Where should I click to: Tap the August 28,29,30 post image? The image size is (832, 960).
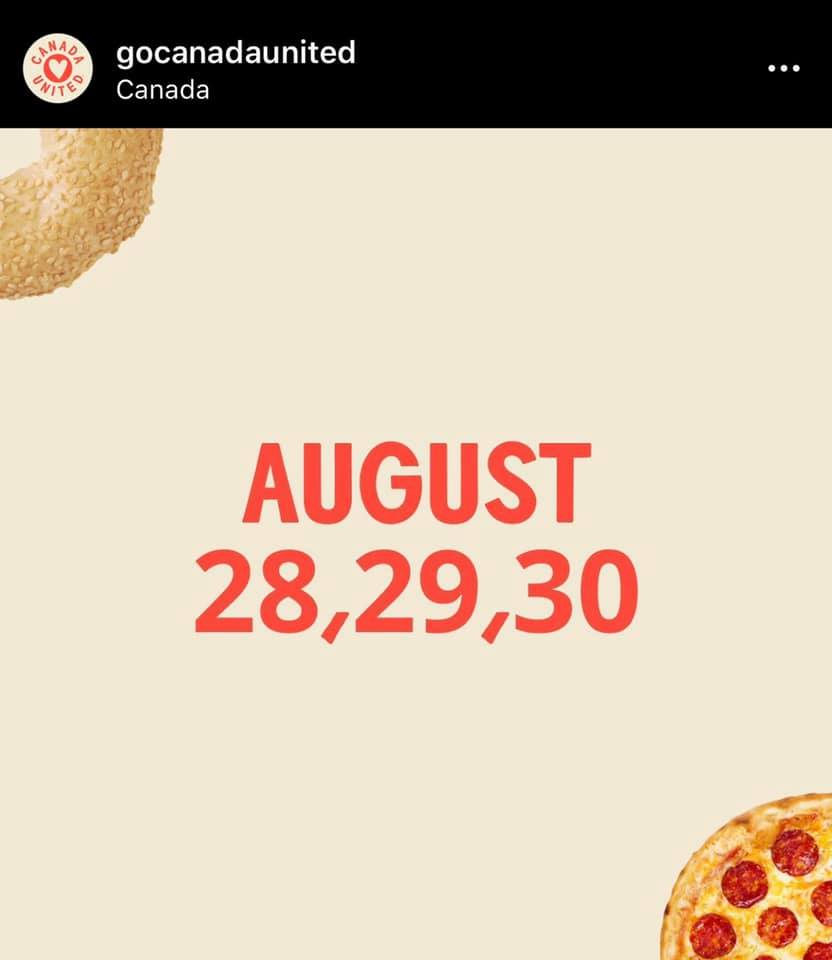point(416,540)
